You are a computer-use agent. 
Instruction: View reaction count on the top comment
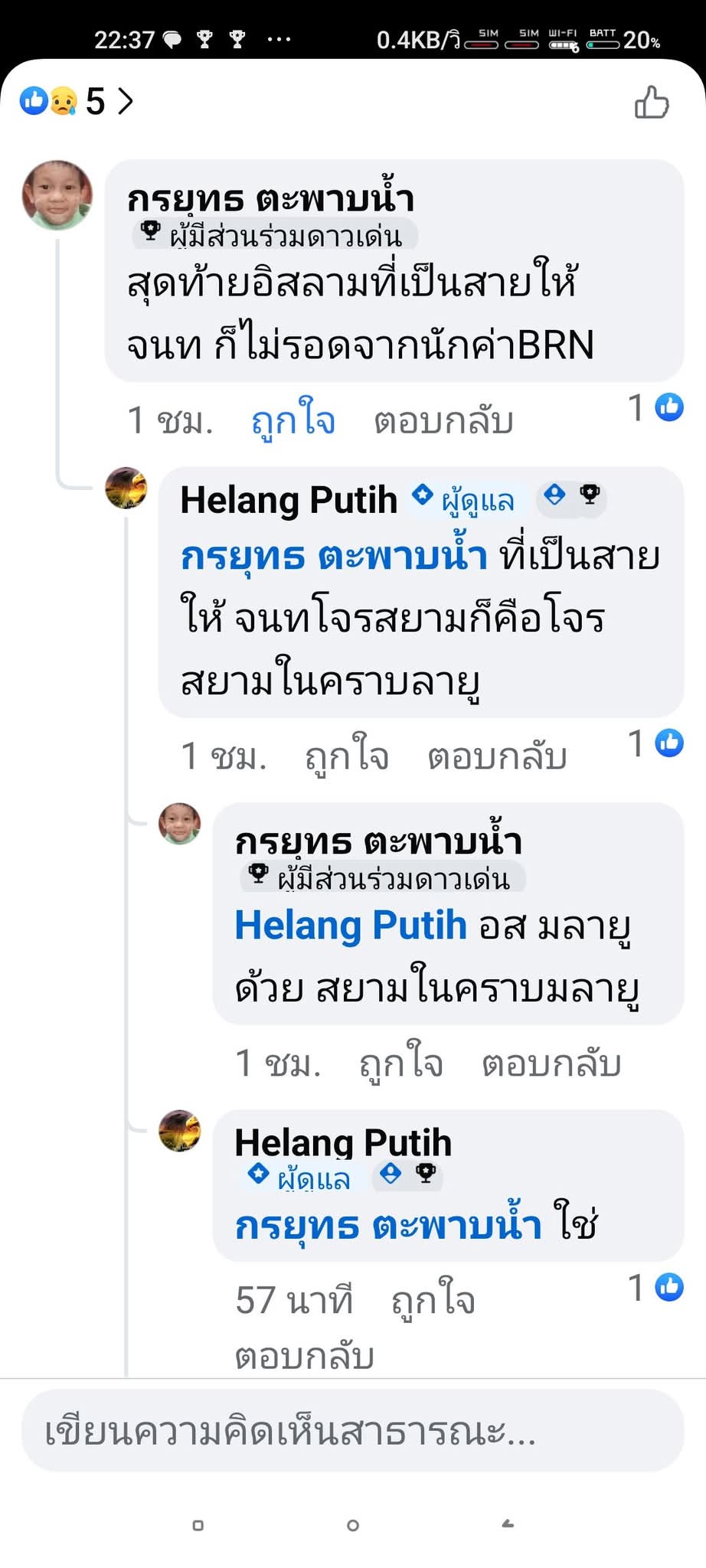pos(656,407)
